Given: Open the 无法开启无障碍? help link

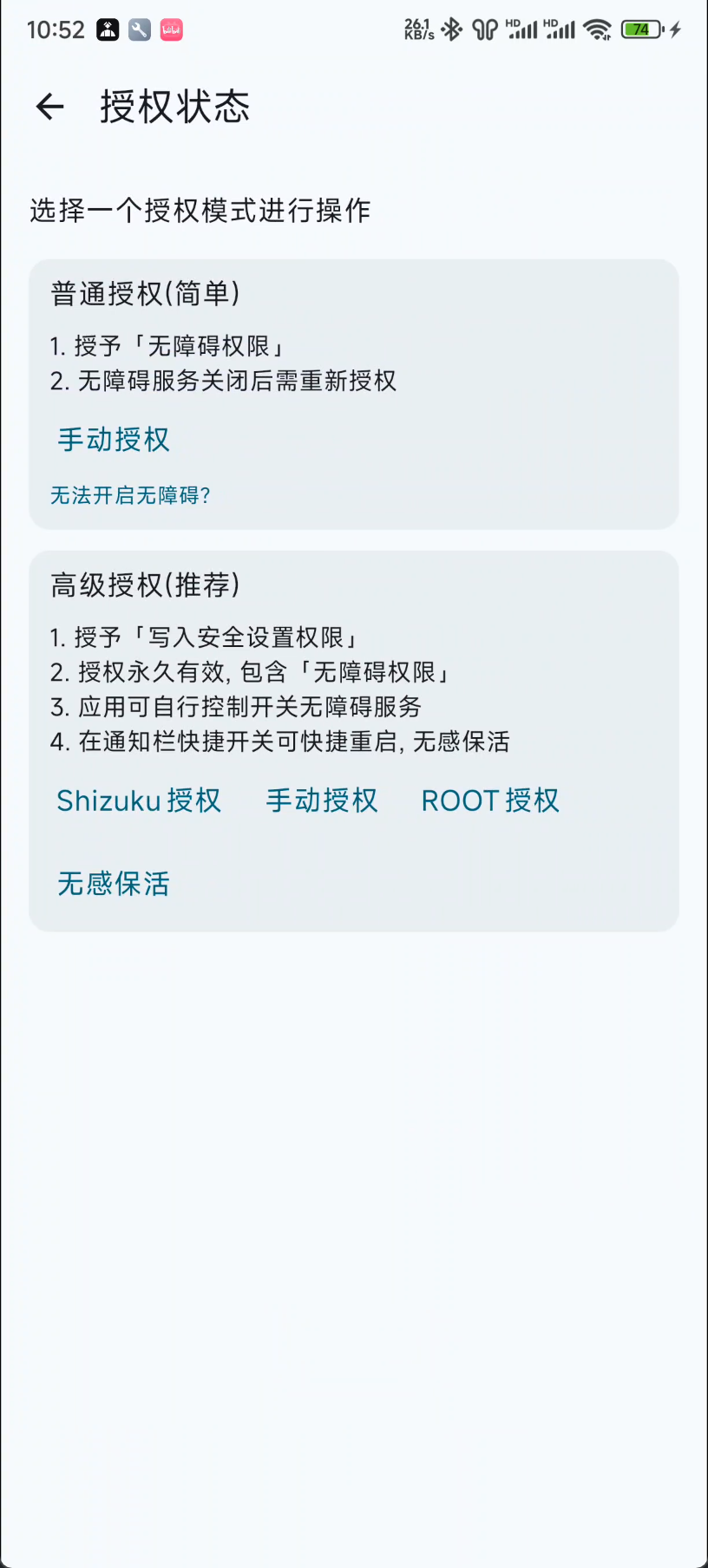Looking at the screenshot, I should (x=130, y=495).
